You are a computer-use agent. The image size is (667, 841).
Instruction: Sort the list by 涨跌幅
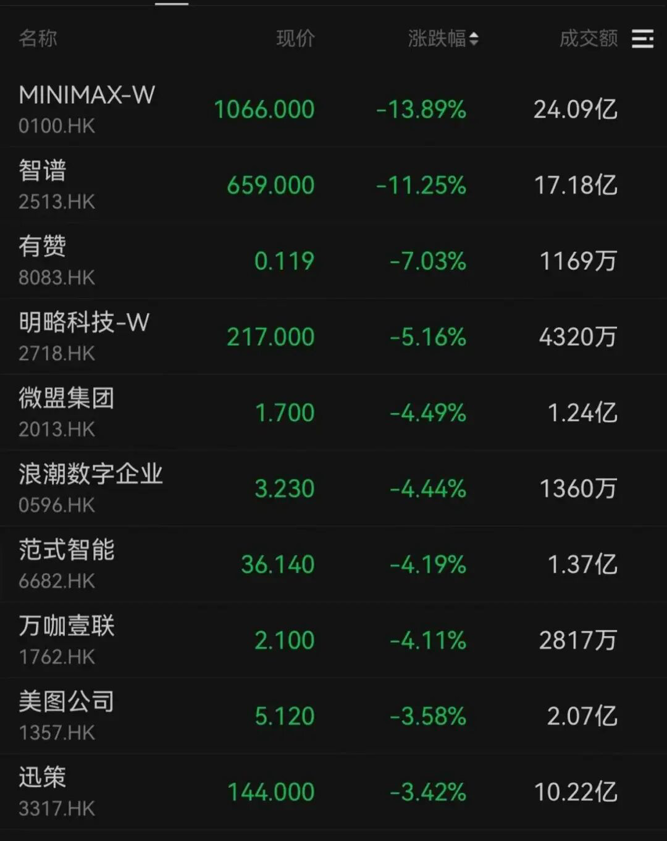tap(442, 38)
